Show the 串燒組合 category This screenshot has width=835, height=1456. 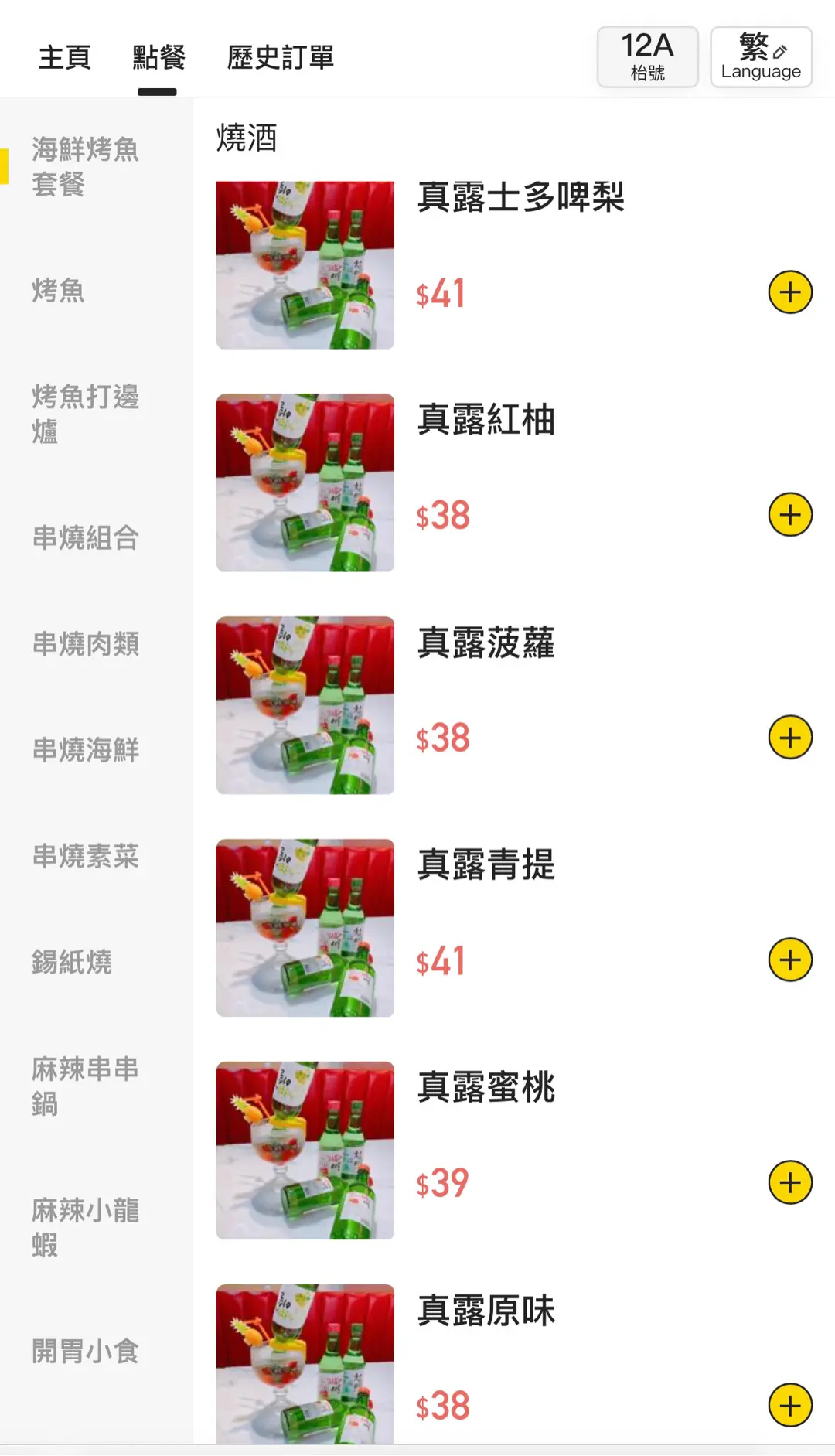(x=85, y=538)
